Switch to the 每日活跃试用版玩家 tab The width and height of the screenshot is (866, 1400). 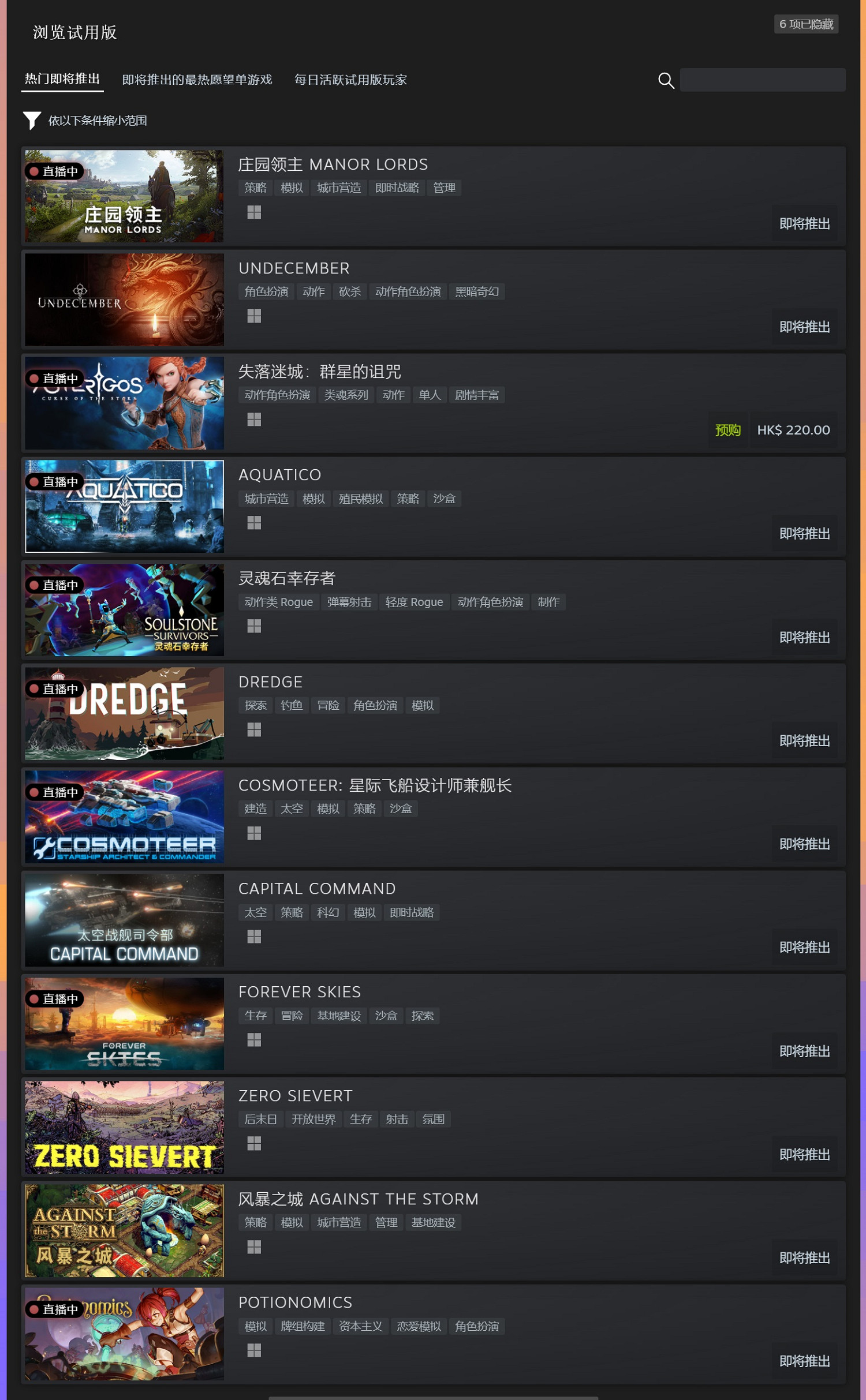(350, 80)
